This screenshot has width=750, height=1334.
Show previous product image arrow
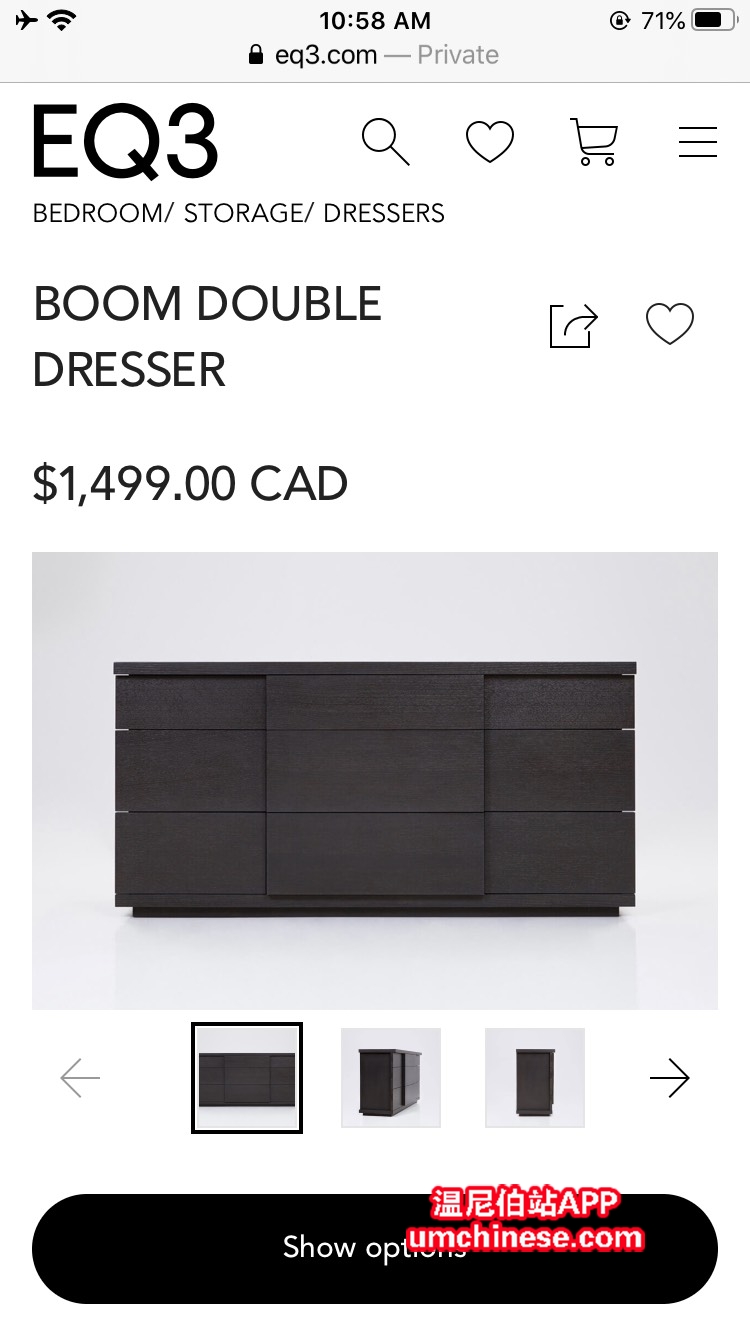[x=80, y=1078]
